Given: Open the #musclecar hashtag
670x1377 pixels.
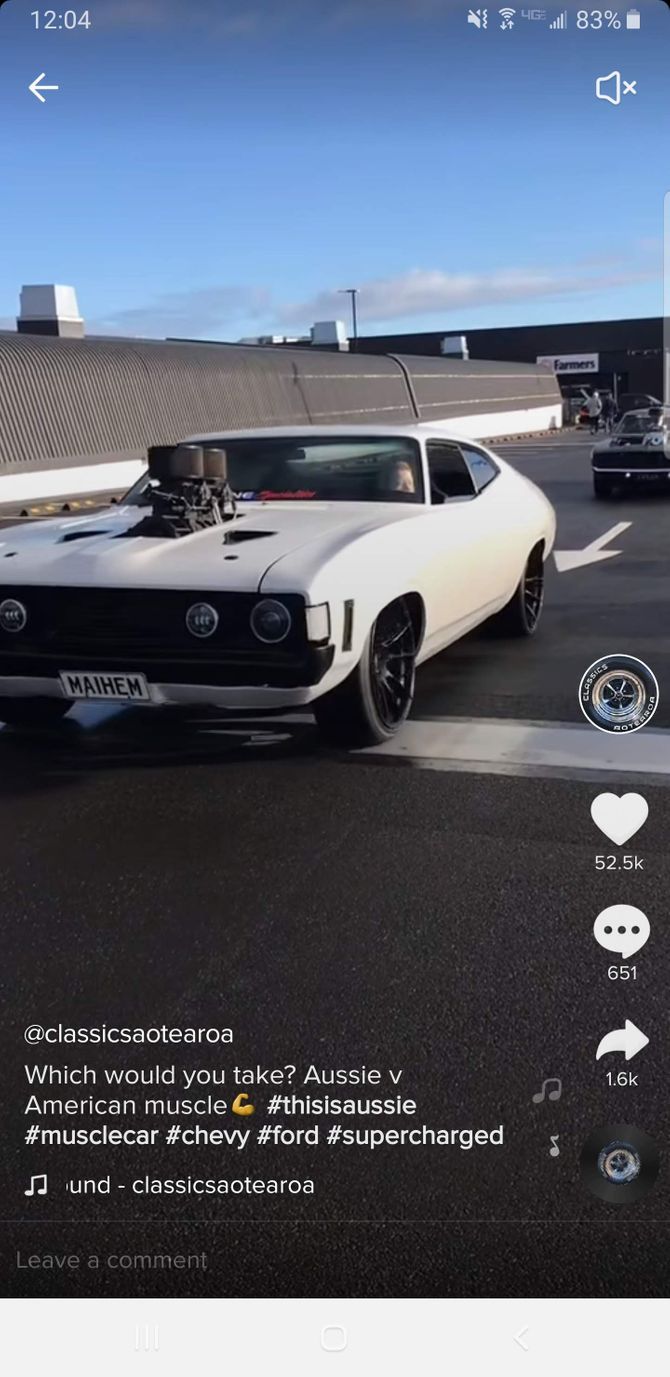Looking at the screenshot, I should [91, 1136].
